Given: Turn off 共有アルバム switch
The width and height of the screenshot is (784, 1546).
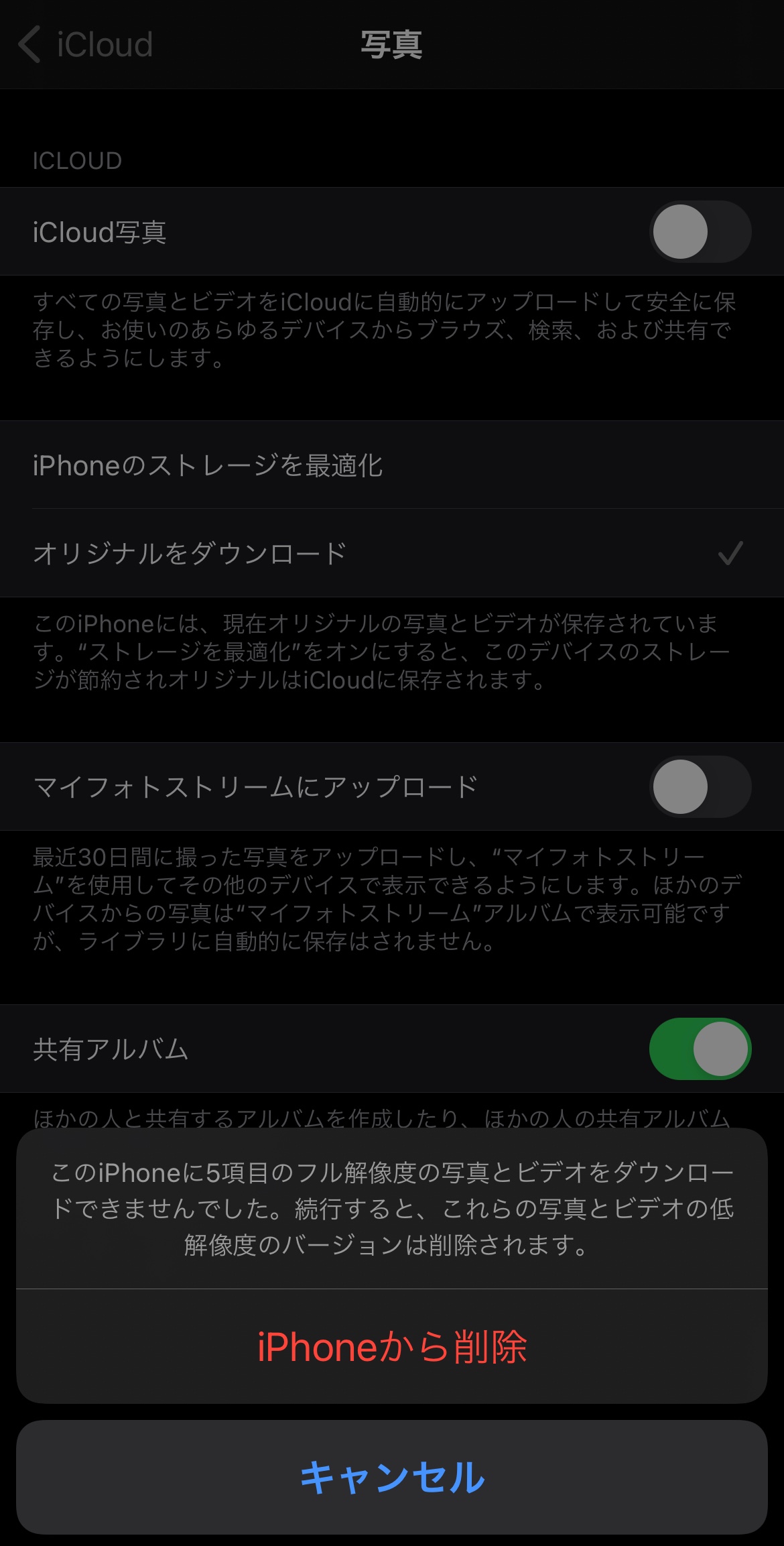Looking at the screenshot, I should click(700, 1049).
